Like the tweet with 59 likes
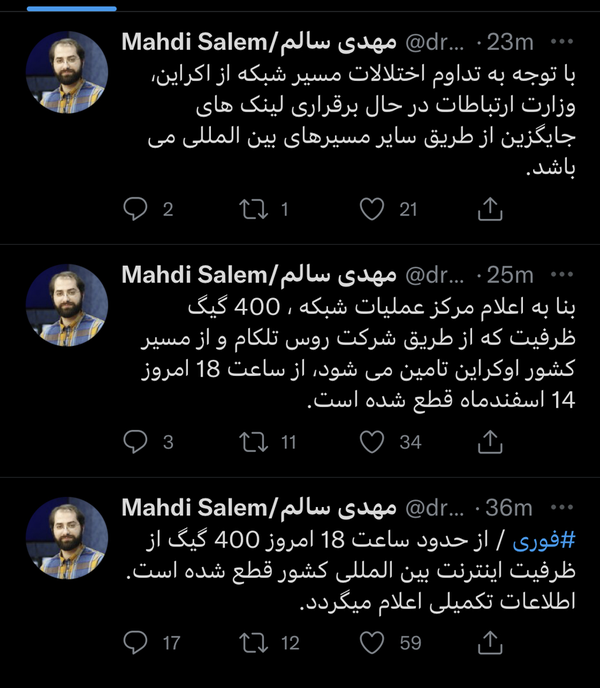 tap(372, 642)
